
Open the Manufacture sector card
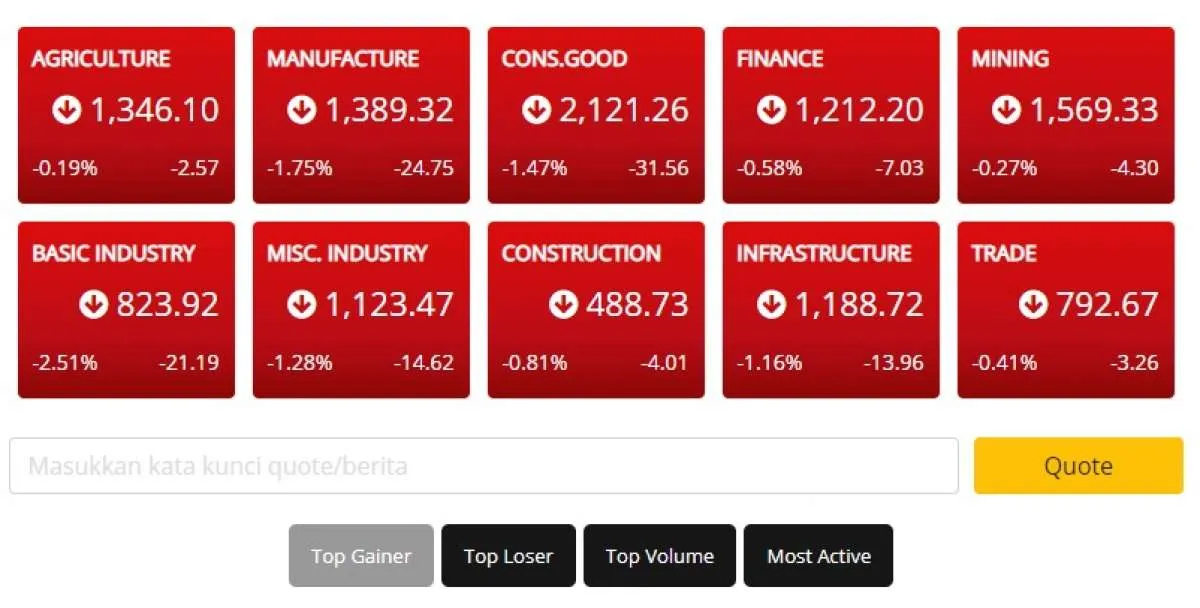click(361, 115)
